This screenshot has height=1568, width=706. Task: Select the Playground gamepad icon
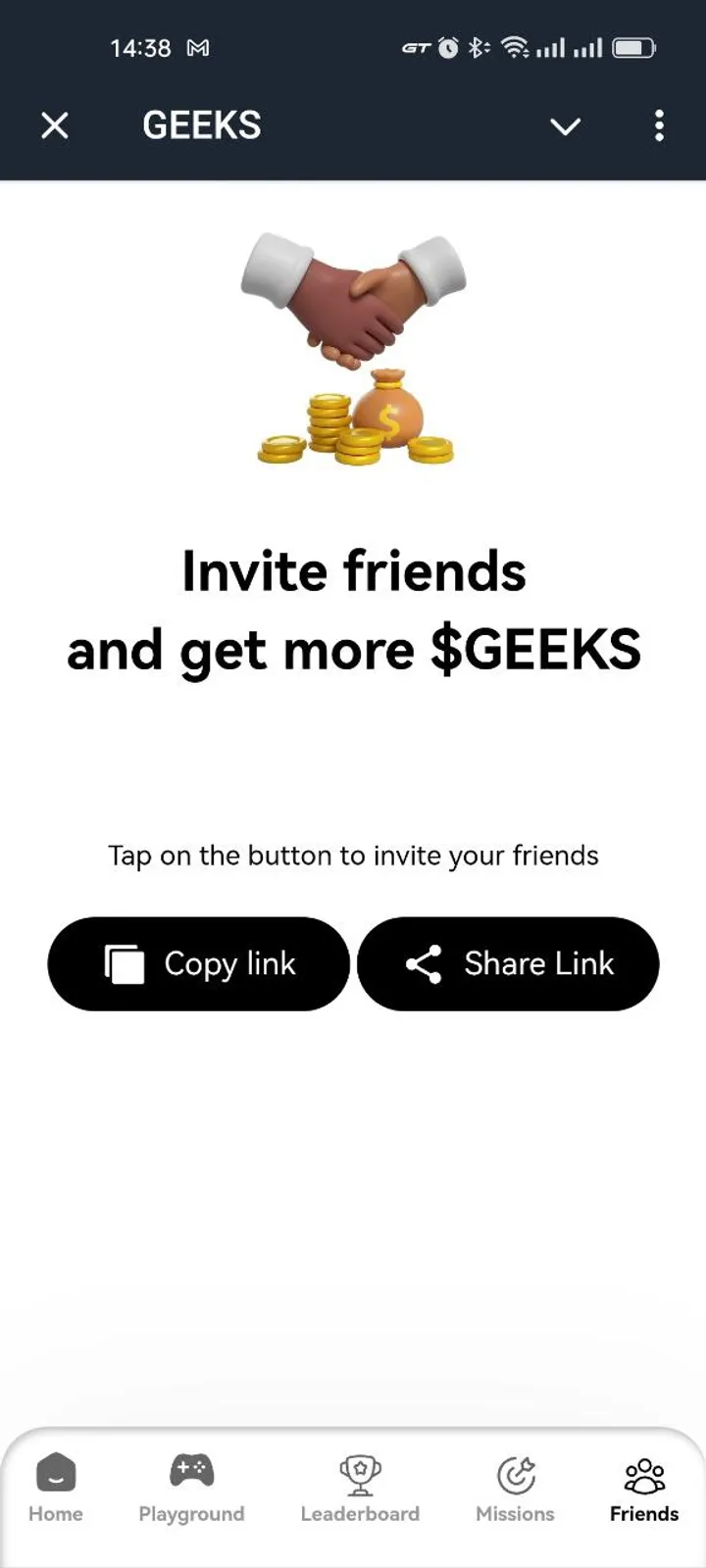click(191, 1468)
